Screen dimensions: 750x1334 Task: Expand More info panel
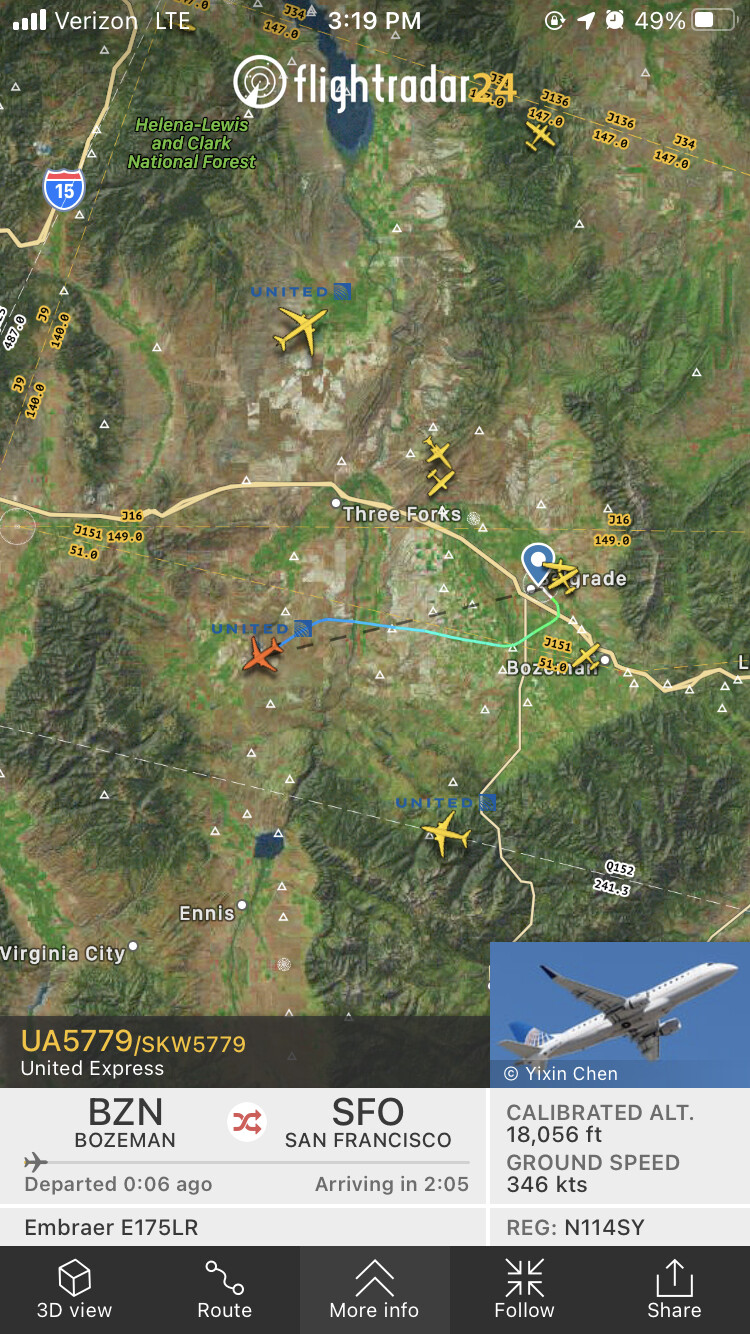tap(374, 1289)
